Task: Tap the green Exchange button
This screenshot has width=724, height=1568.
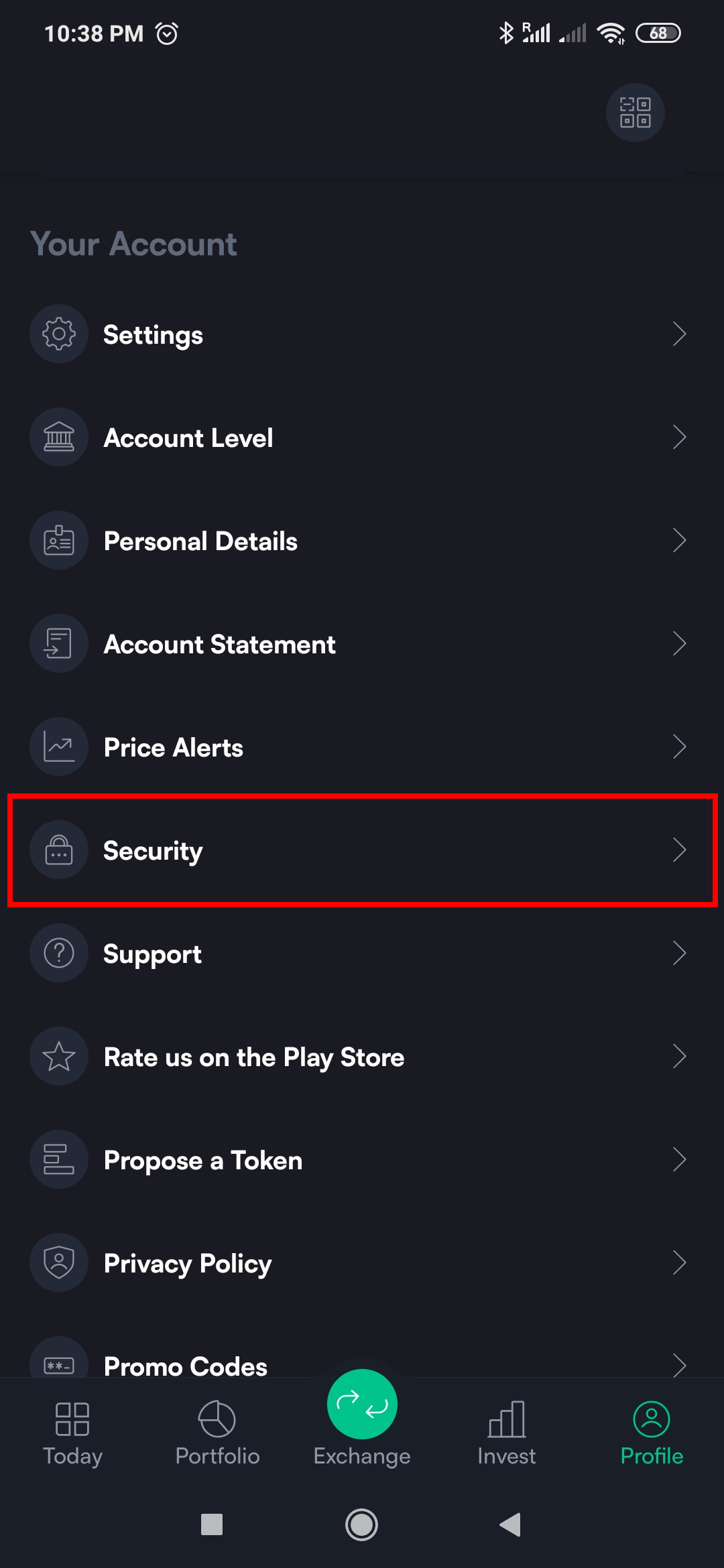Action: tap(362, 1404)
